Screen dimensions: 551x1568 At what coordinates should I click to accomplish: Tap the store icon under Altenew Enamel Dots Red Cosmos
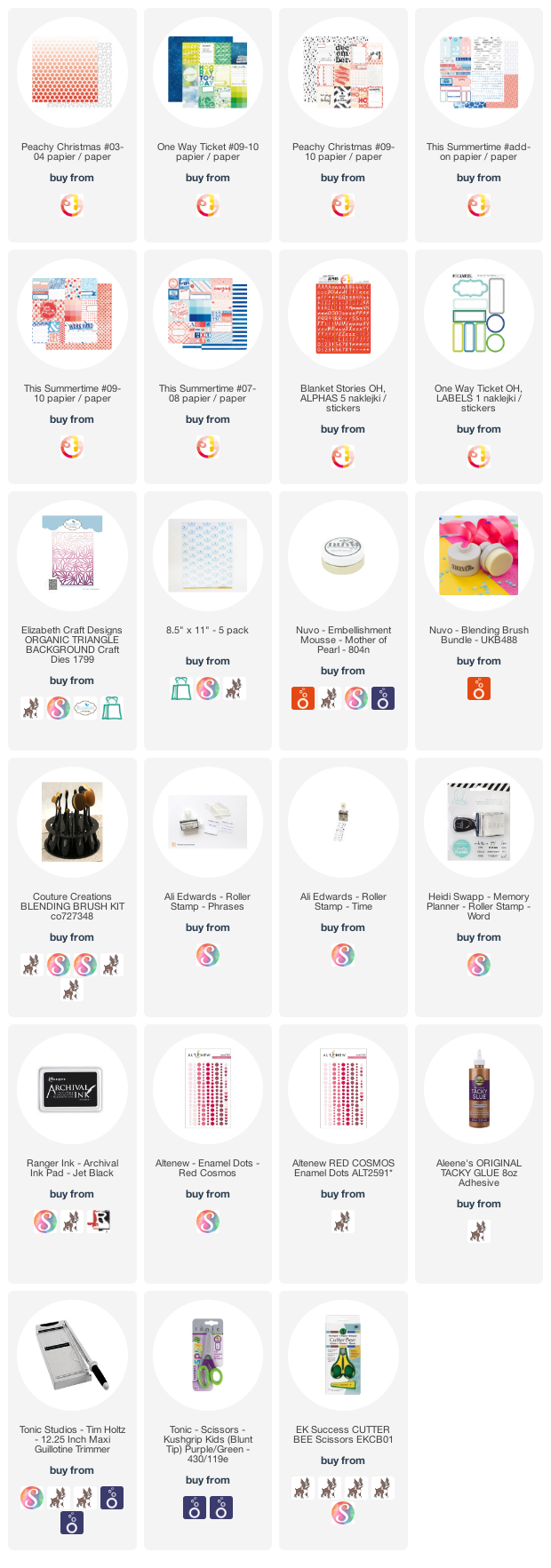tap(207, 1222)
